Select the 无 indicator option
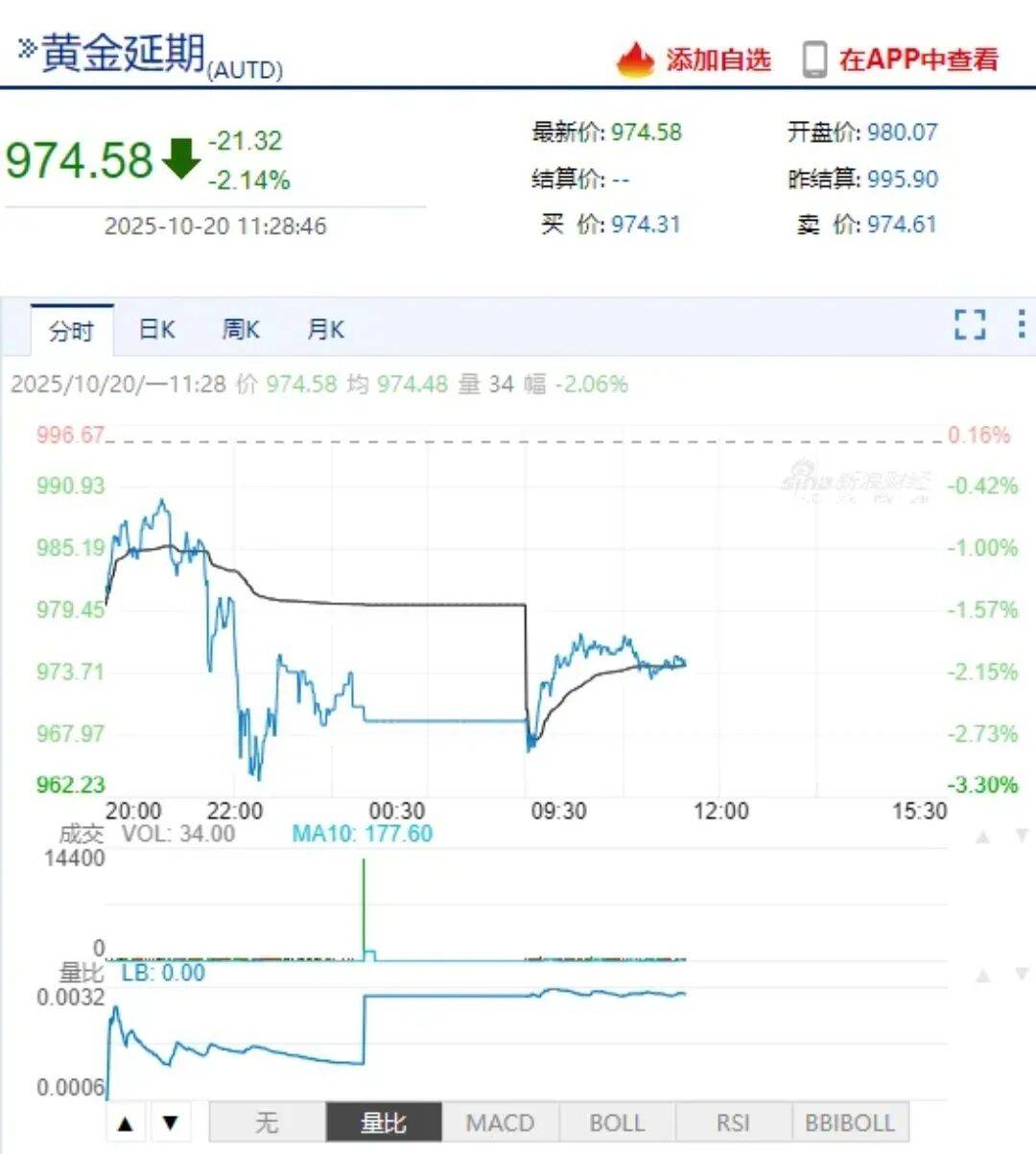The image size is (1036, 1154). [267, 1122]
